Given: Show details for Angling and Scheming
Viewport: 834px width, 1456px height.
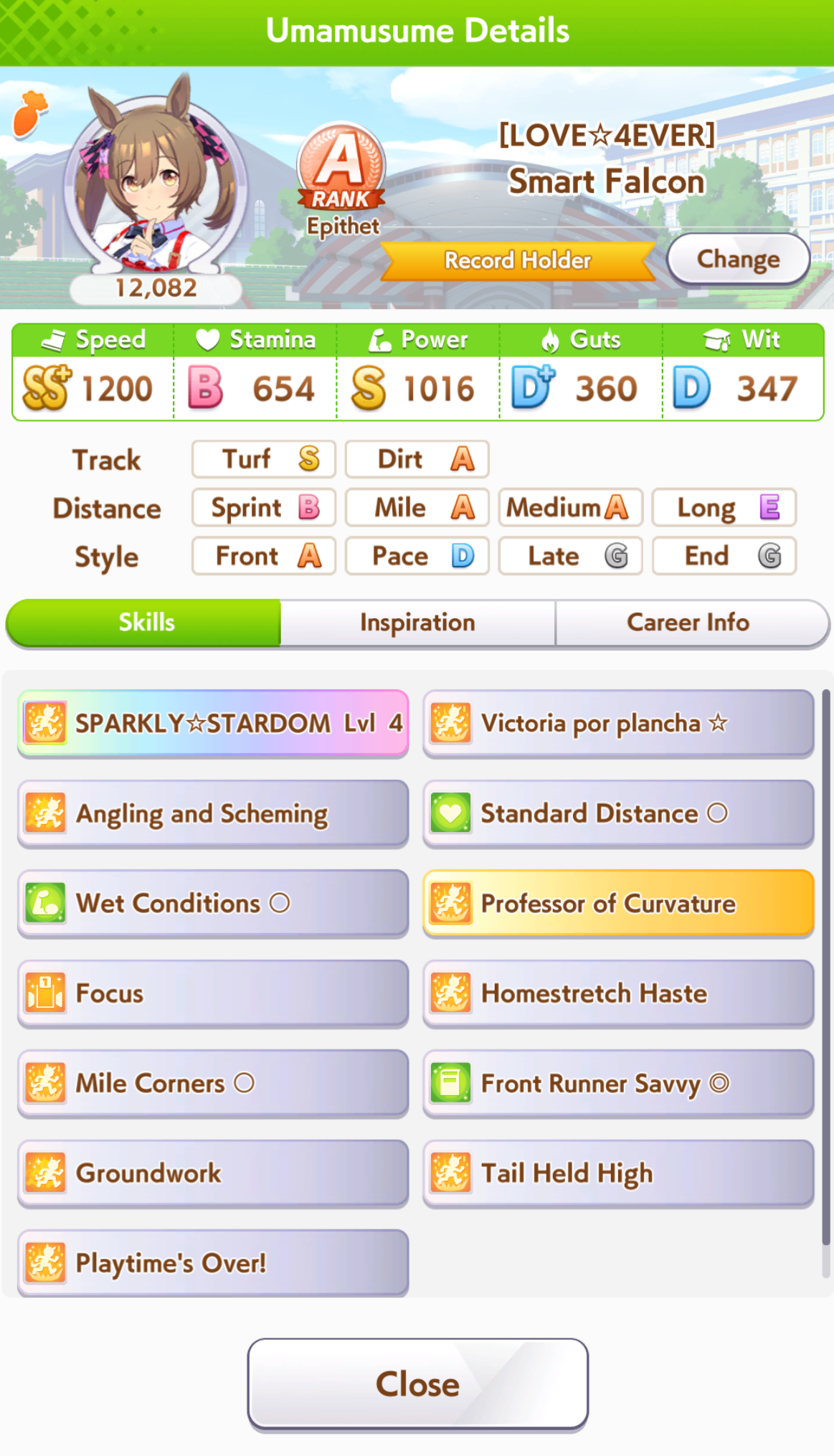Looking at the screenshot, I should click(213, 813).
